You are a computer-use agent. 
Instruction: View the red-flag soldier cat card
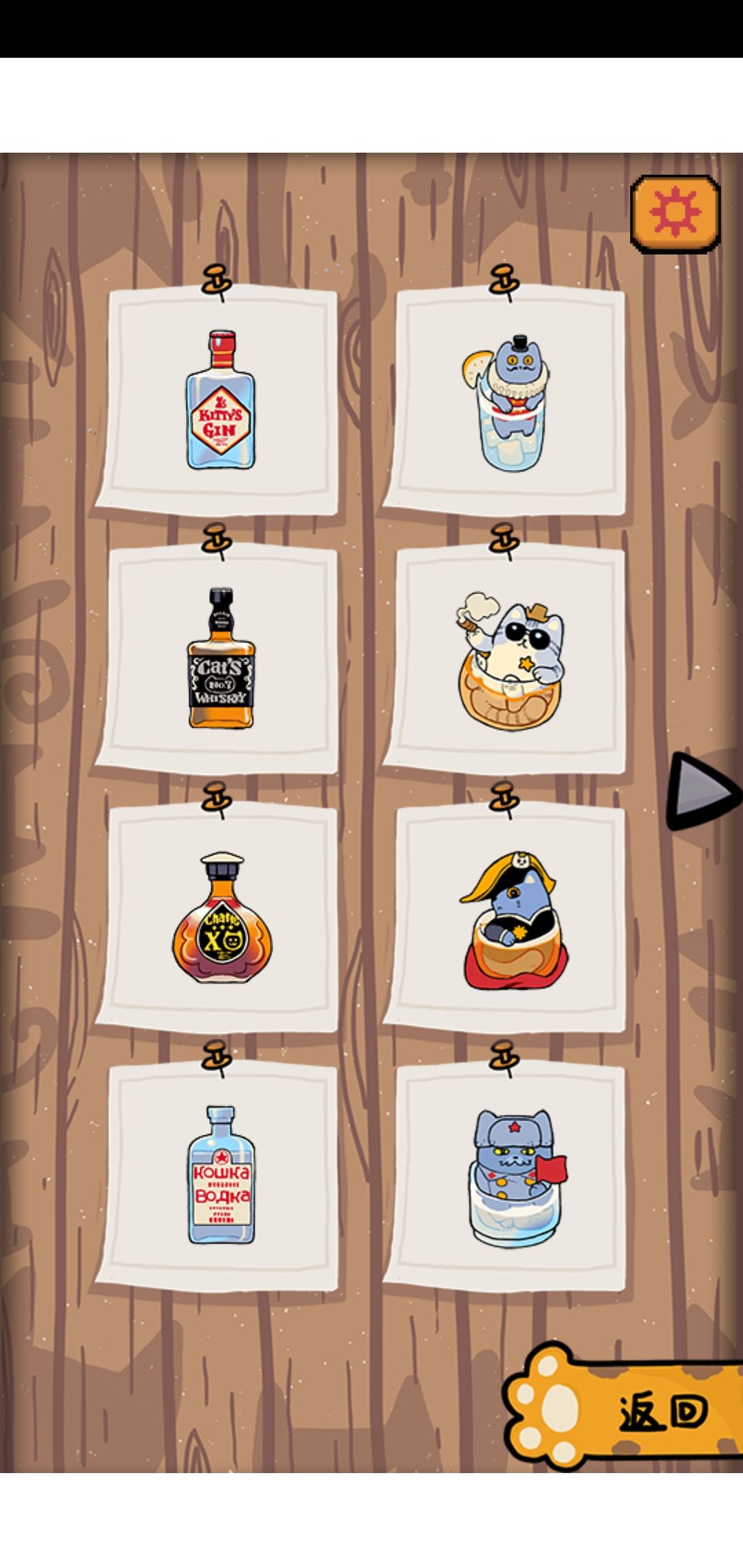505,1176
